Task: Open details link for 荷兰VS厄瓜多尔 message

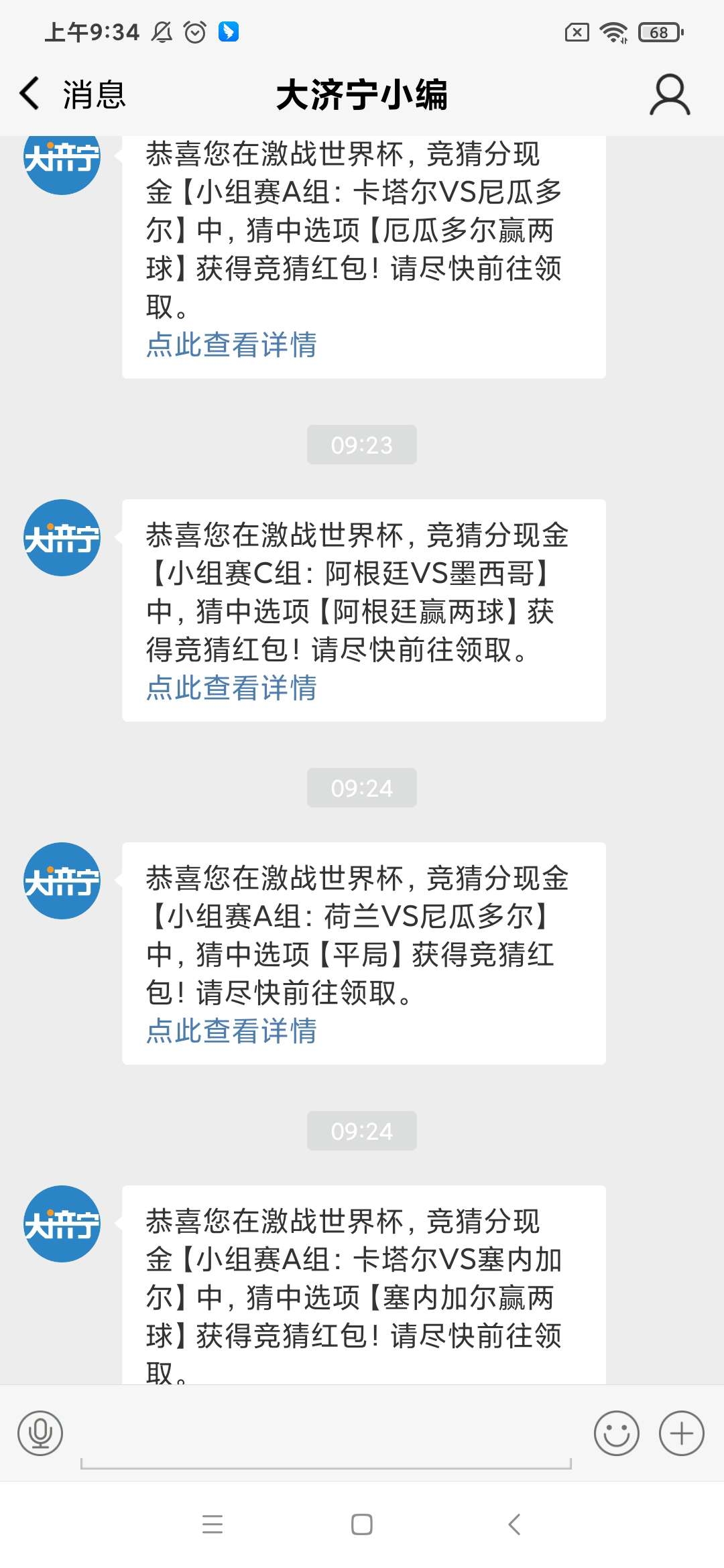Action: pyautogui.click(x=231, y=1031)
